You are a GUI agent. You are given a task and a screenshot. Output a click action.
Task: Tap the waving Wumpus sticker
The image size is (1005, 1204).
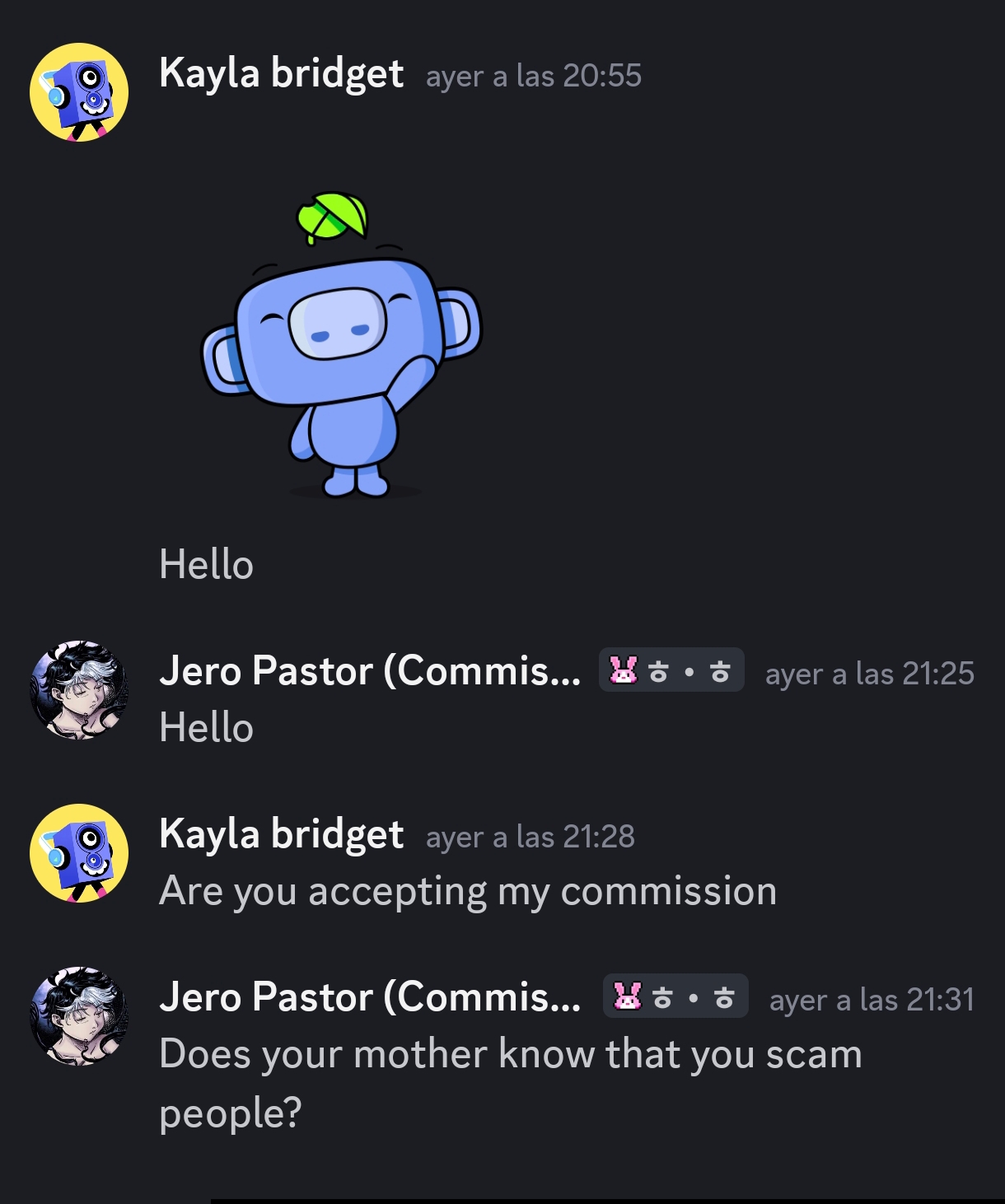(x=342, y=346)
